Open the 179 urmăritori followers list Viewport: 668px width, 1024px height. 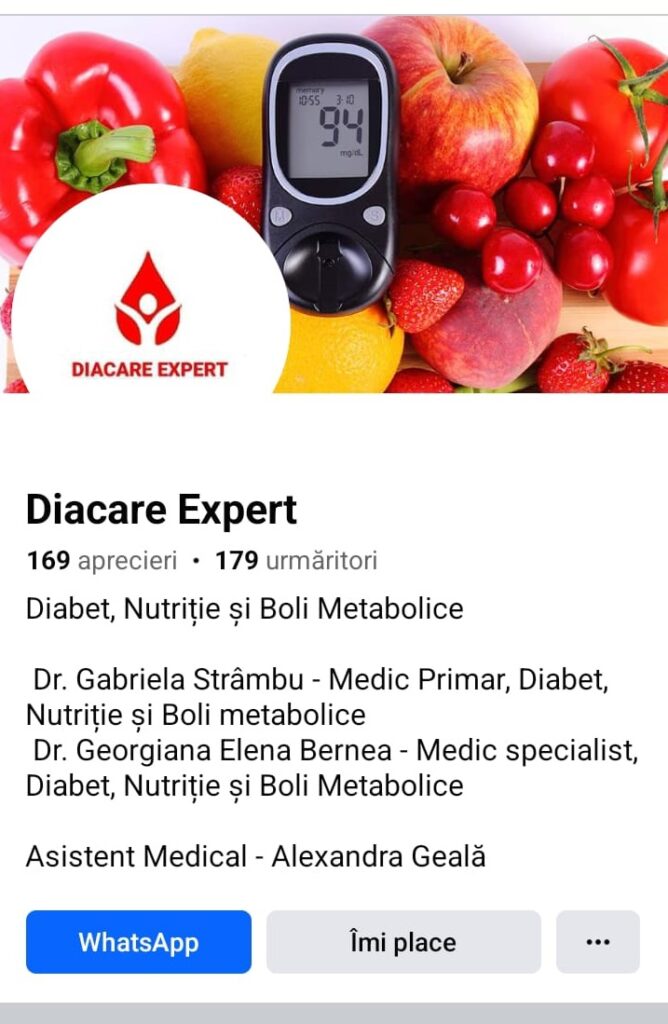296,560
